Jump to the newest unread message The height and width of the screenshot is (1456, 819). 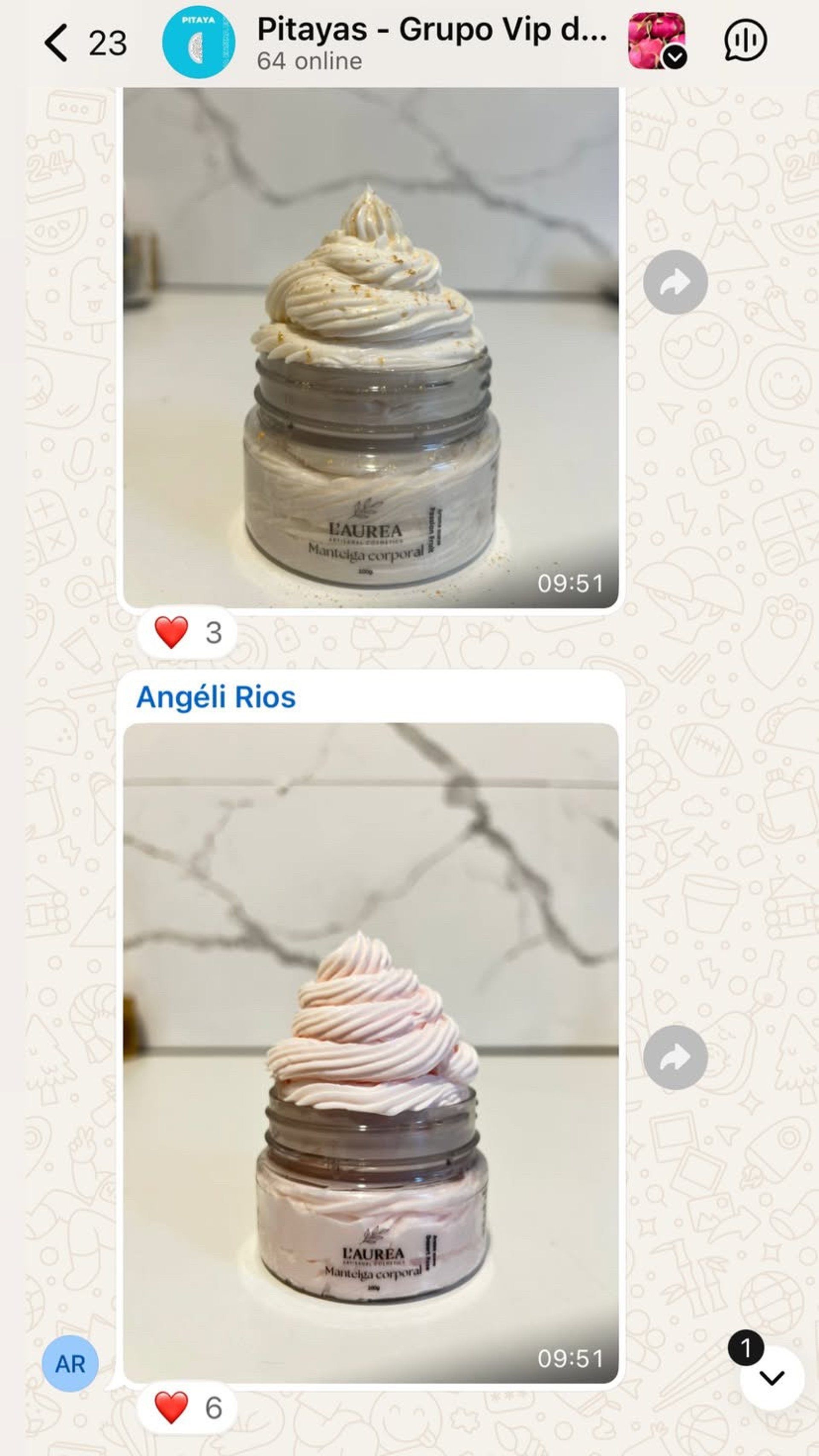772,1378
